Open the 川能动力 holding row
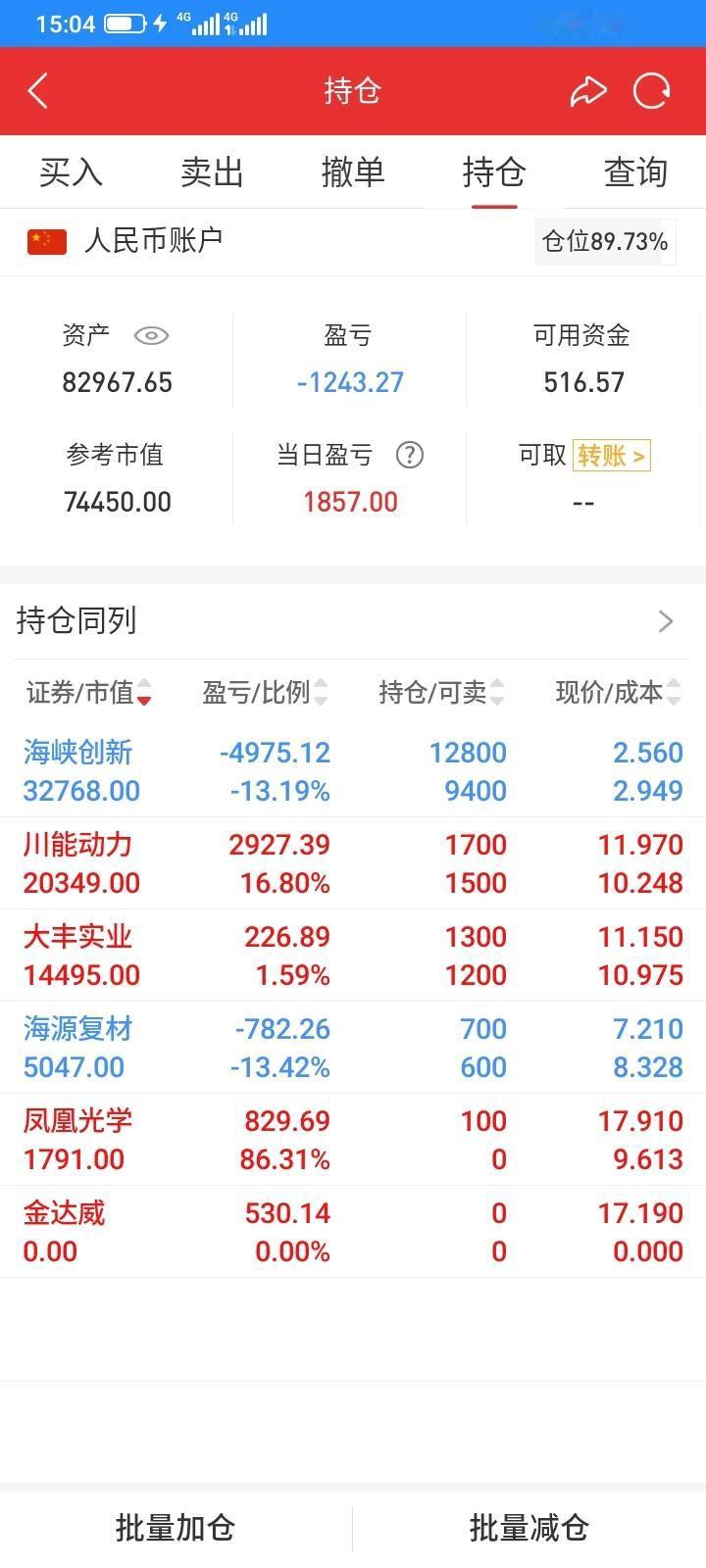706x1568 pixels. tap(353, 863)
